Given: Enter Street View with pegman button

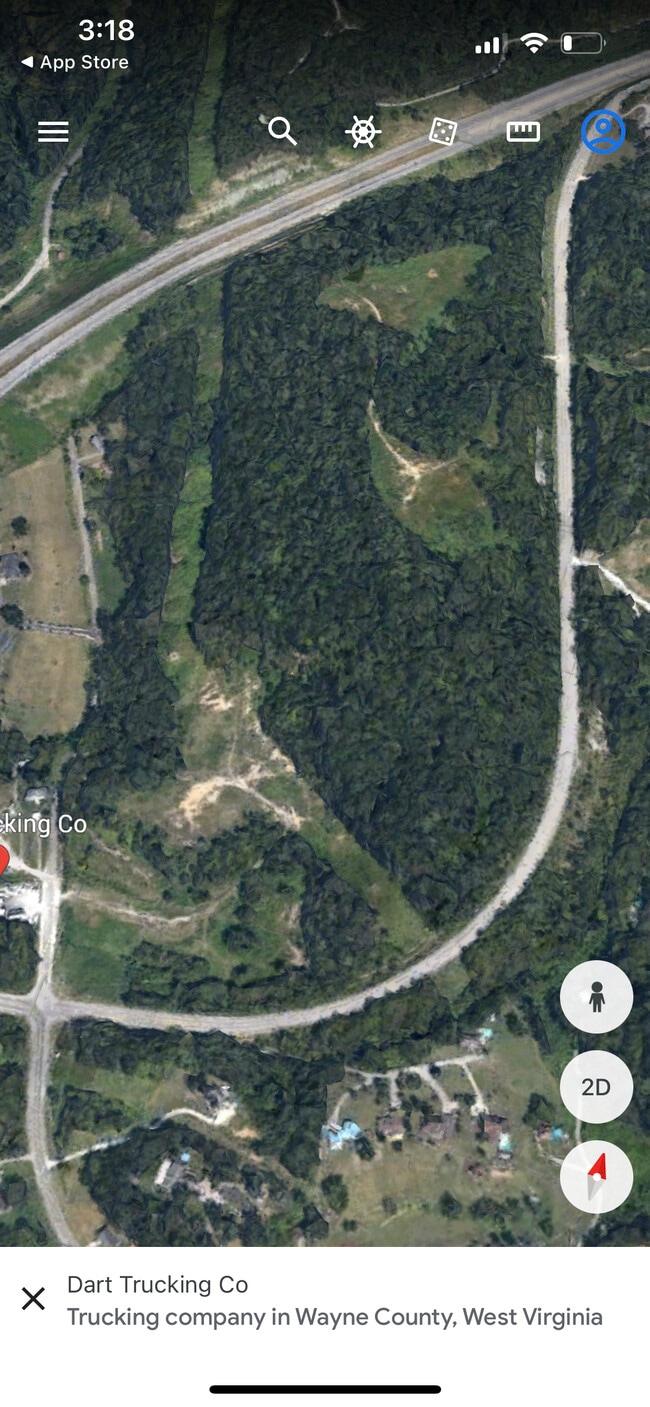Looking at the screenshot, I should 596,997.
